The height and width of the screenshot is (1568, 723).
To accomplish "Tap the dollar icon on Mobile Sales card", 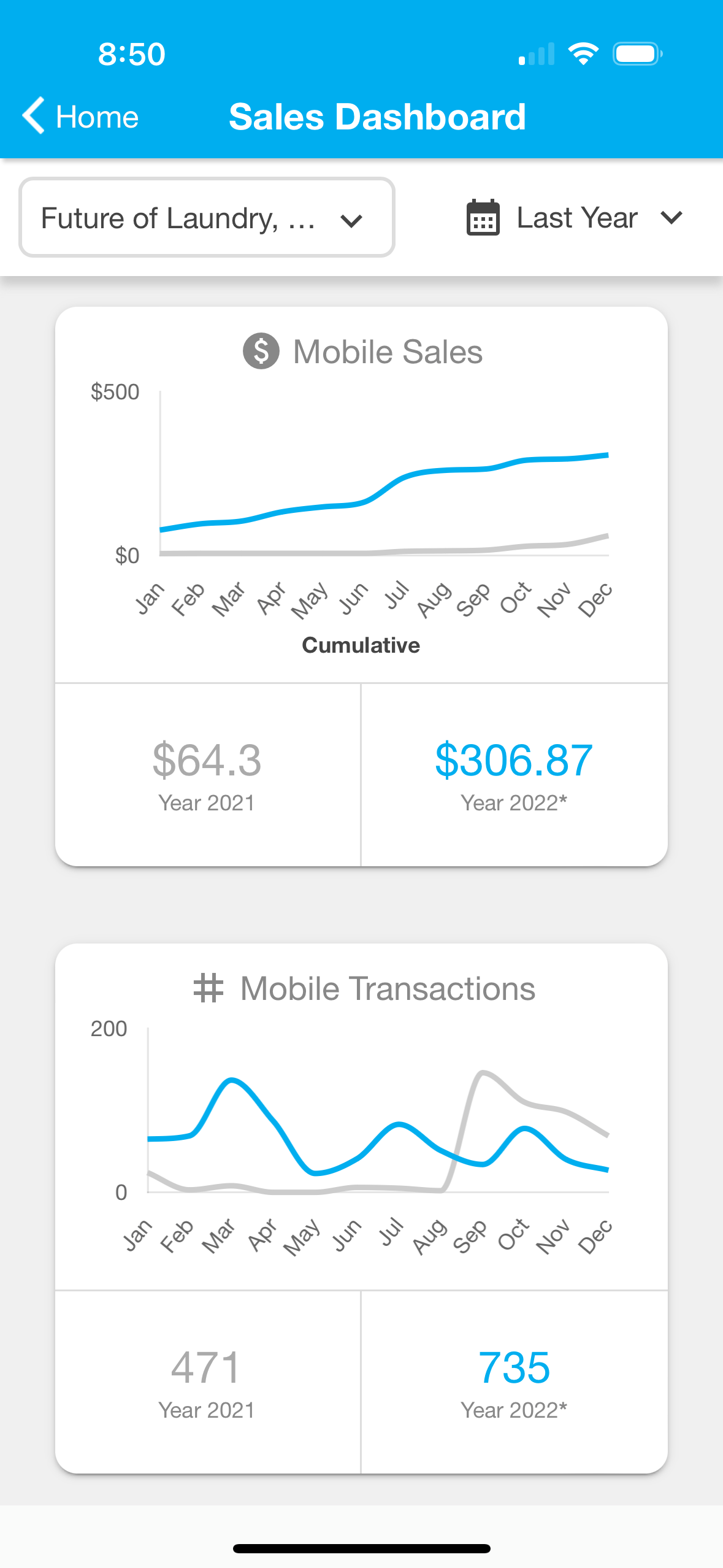I will click(x=261, y=351).
